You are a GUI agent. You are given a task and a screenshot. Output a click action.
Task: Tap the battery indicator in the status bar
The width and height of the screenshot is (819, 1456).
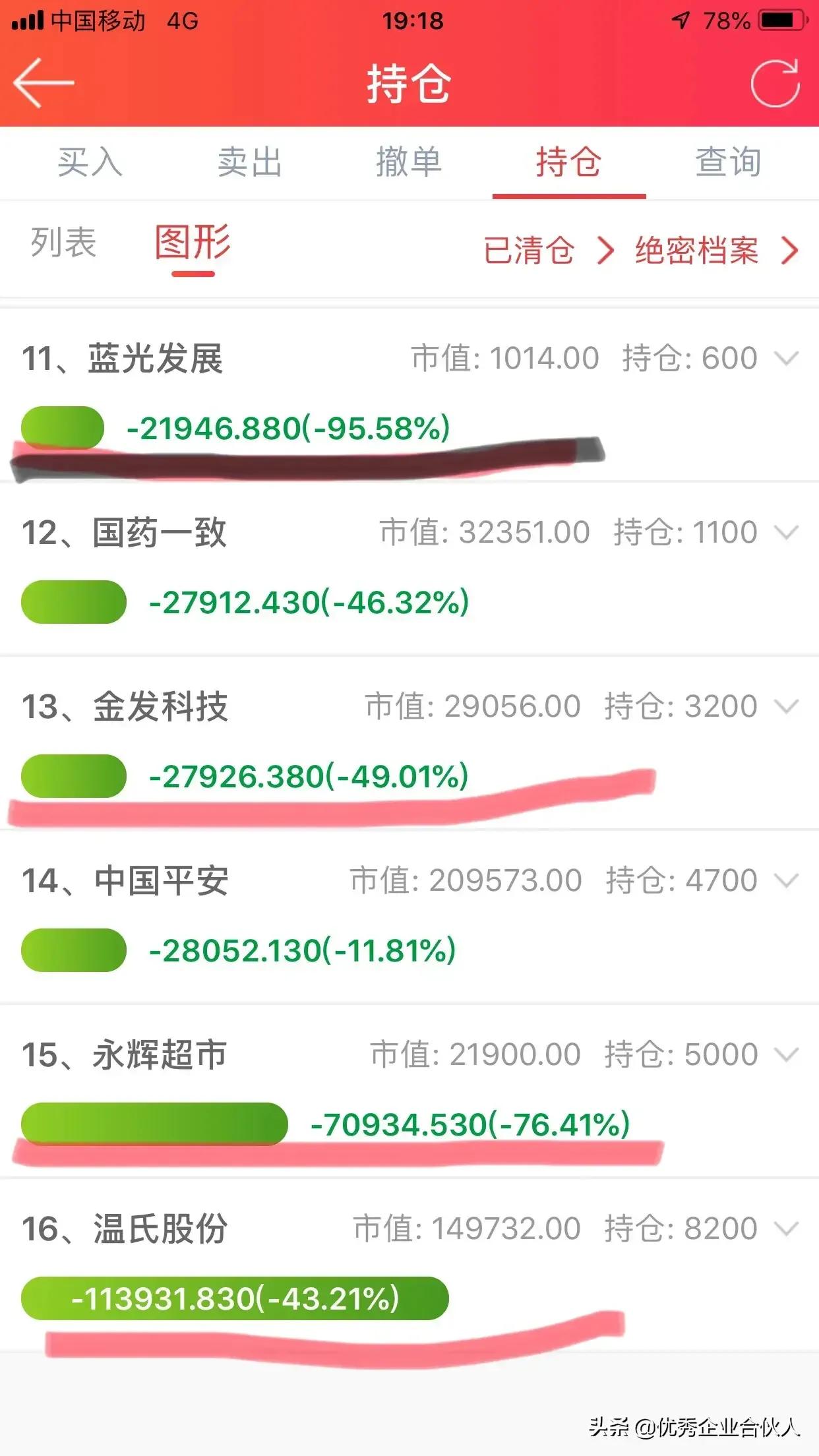[780, 20]
